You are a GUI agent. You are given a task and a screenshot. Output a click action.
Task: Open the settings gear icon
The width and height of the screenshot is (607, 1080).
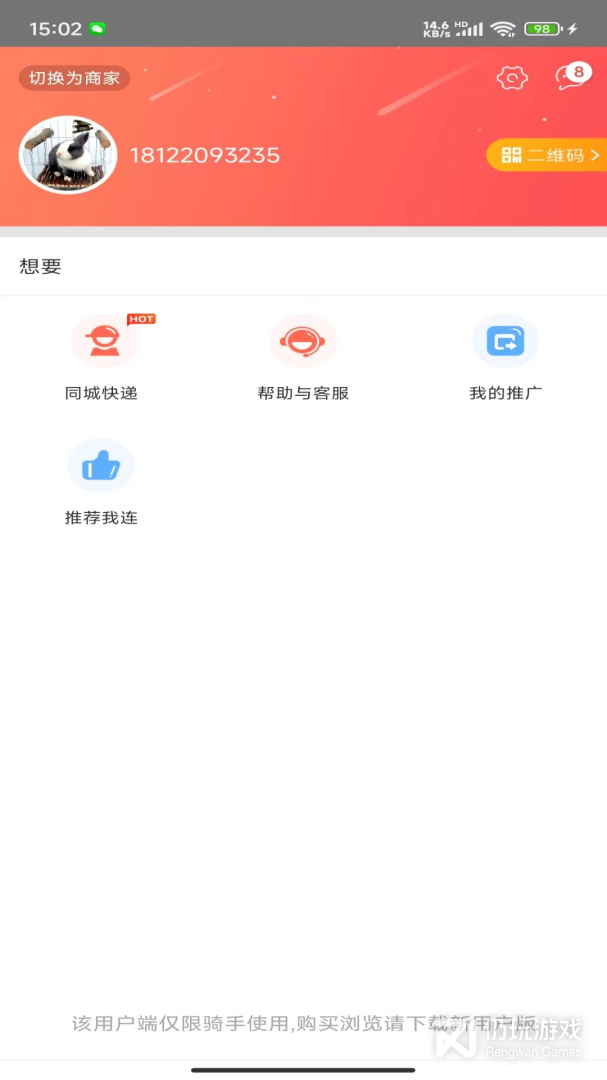[x=512, y=79]
